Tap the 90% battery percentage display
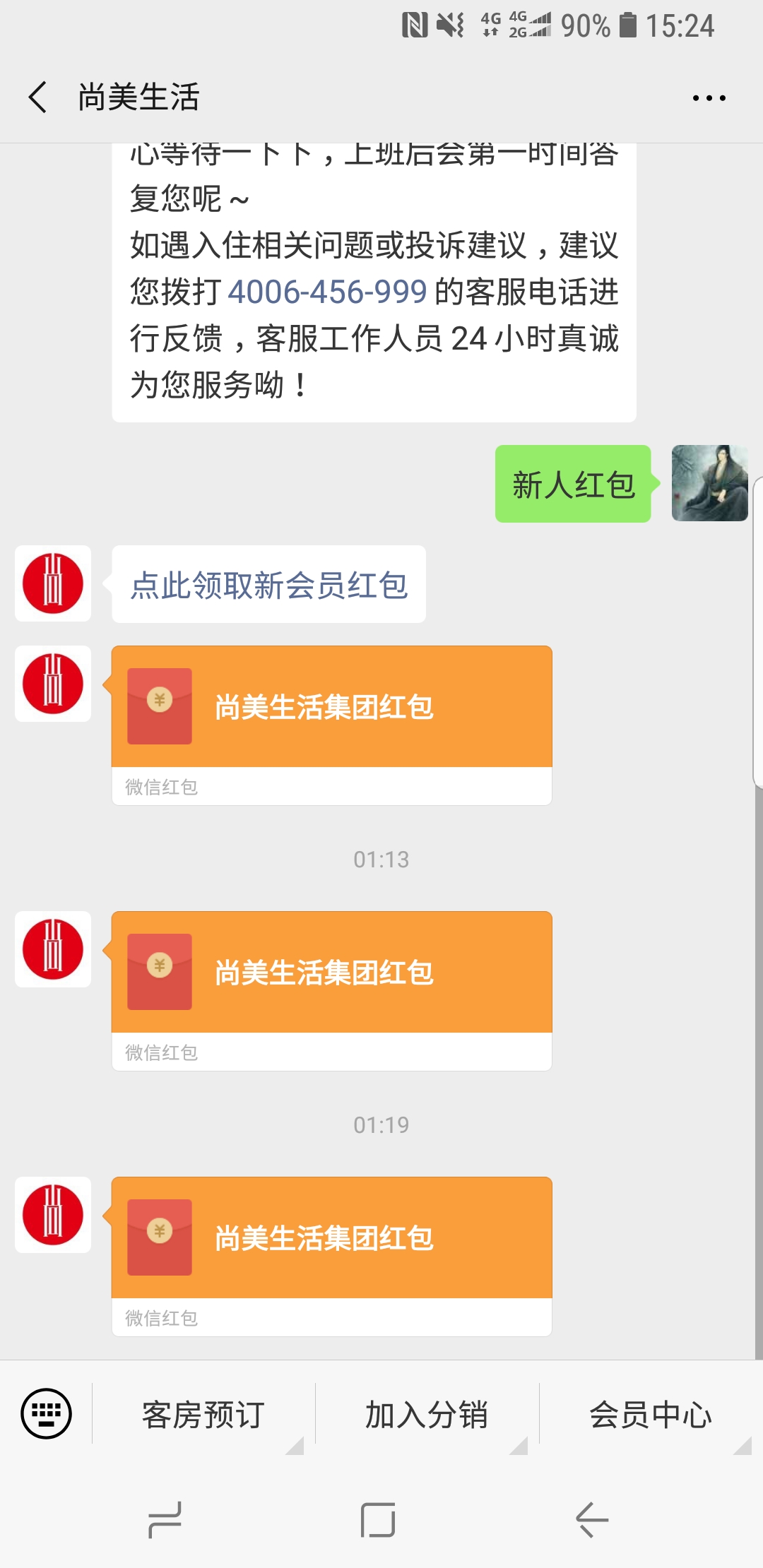Viewport: 763px width, 1568px height. 584,25
